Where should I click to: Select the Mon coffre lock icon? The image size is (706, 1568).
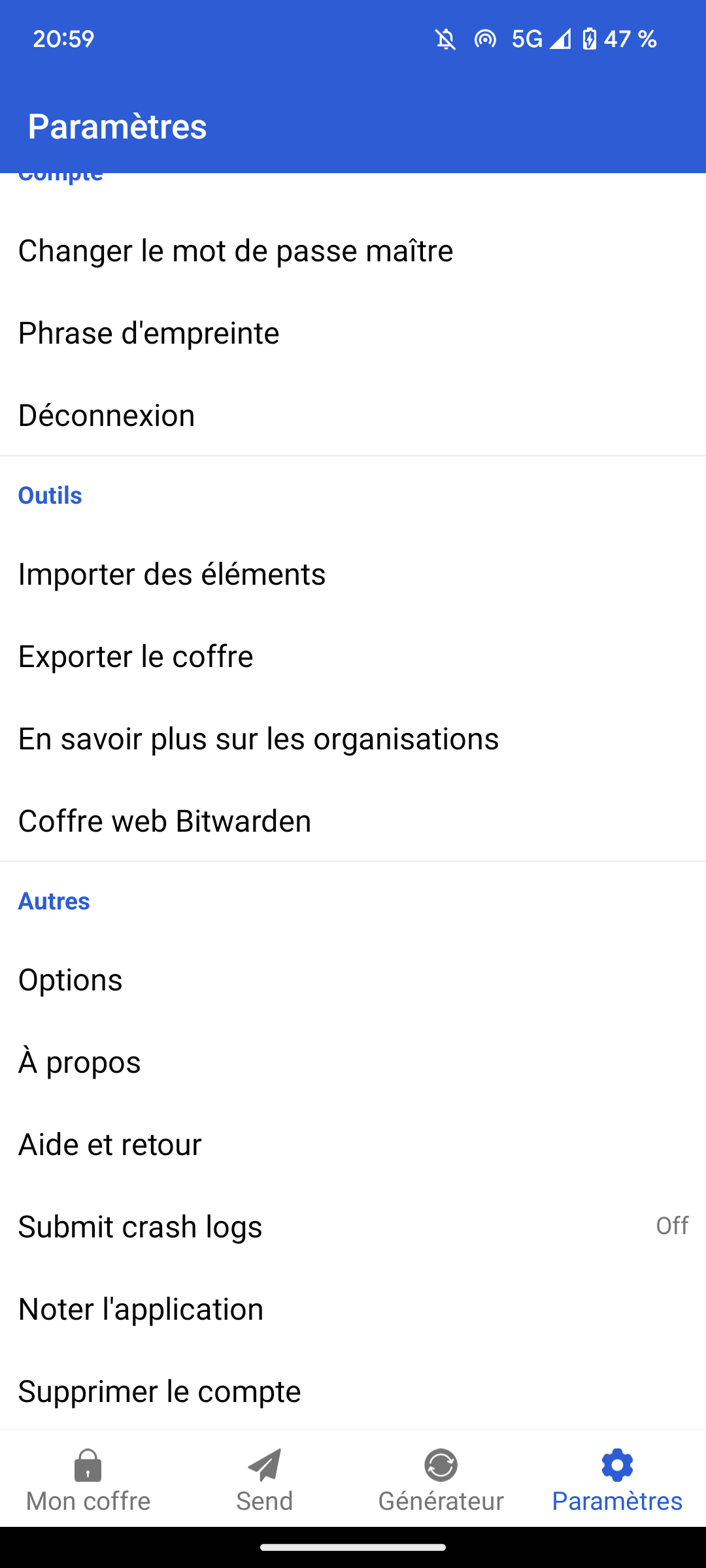coord(88,1465)
